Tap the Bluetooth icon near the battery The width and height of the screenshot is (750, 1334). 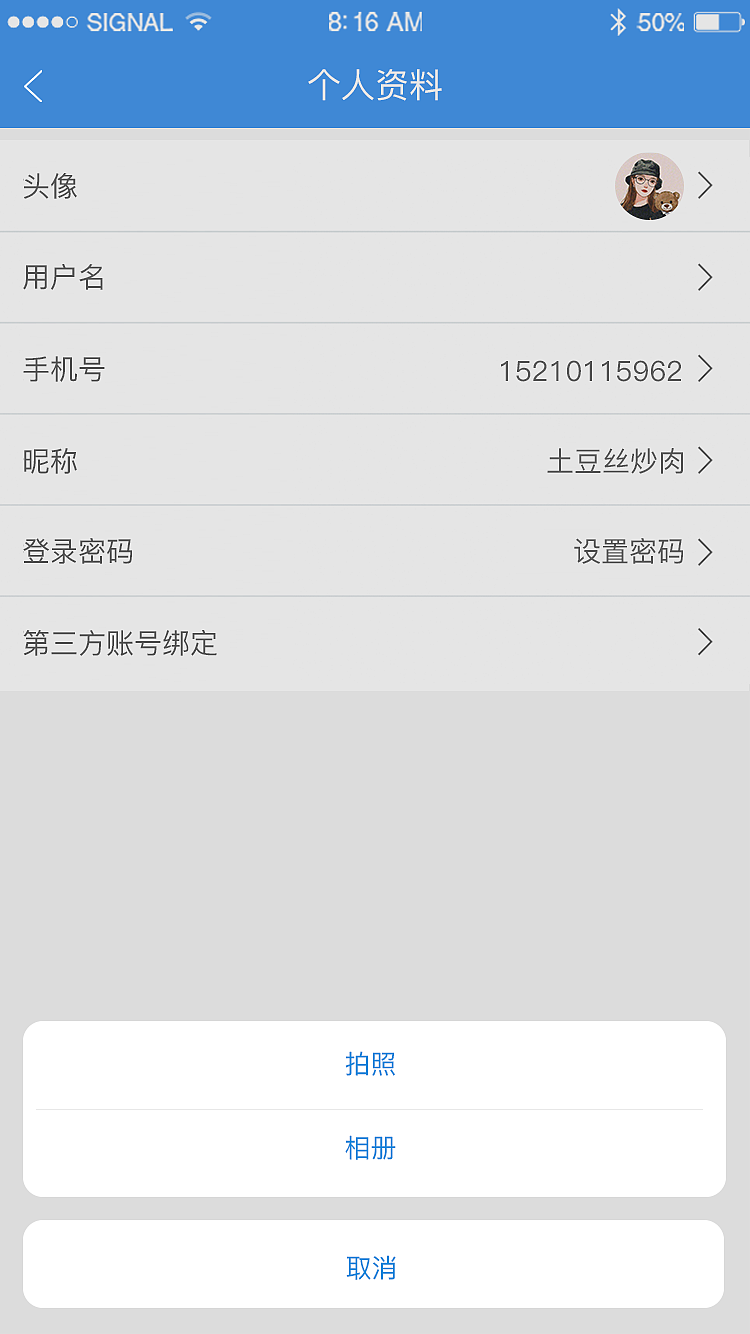[620, 20]
